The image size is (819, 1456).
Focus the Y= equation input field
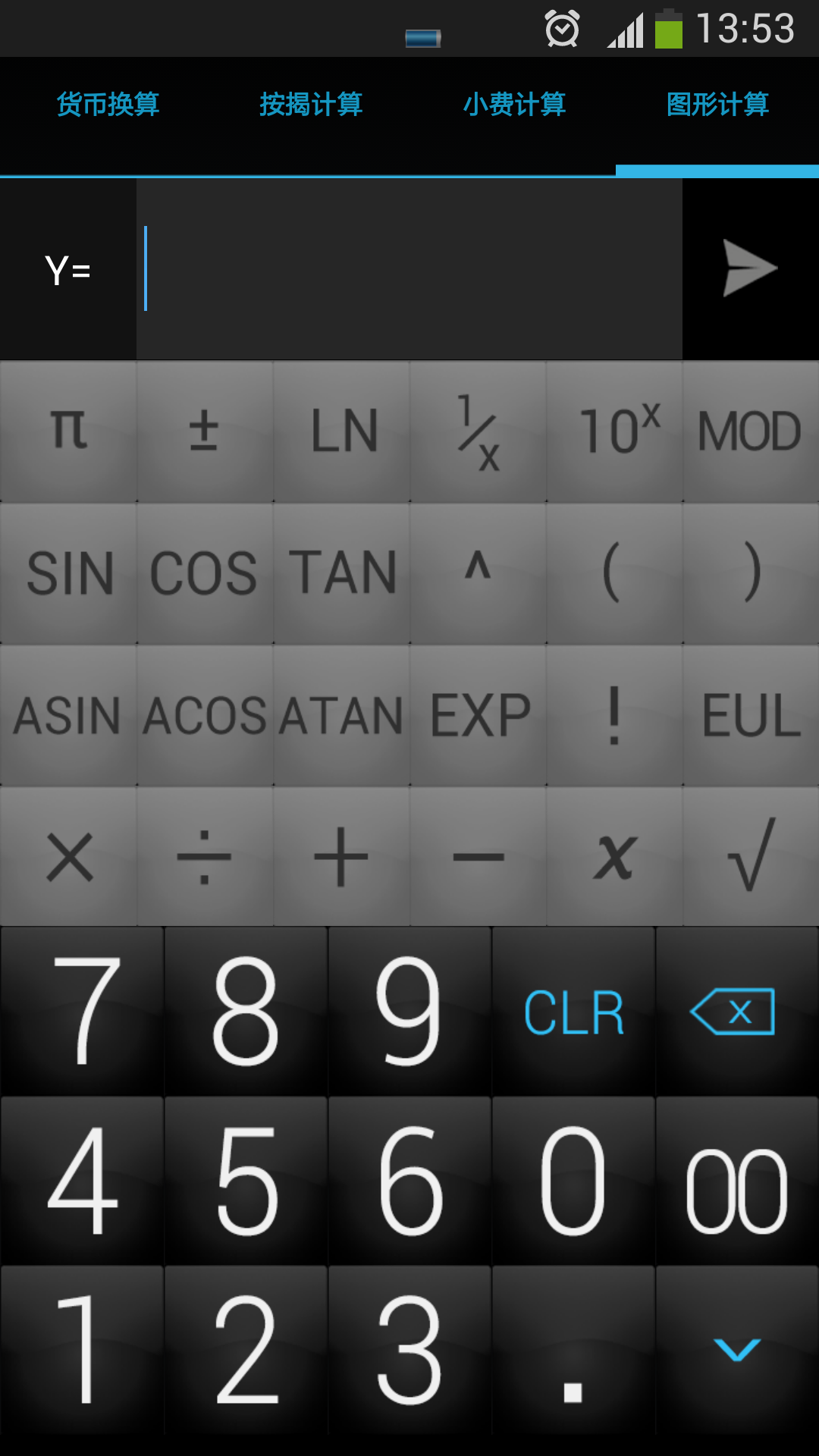coord(409,269)
